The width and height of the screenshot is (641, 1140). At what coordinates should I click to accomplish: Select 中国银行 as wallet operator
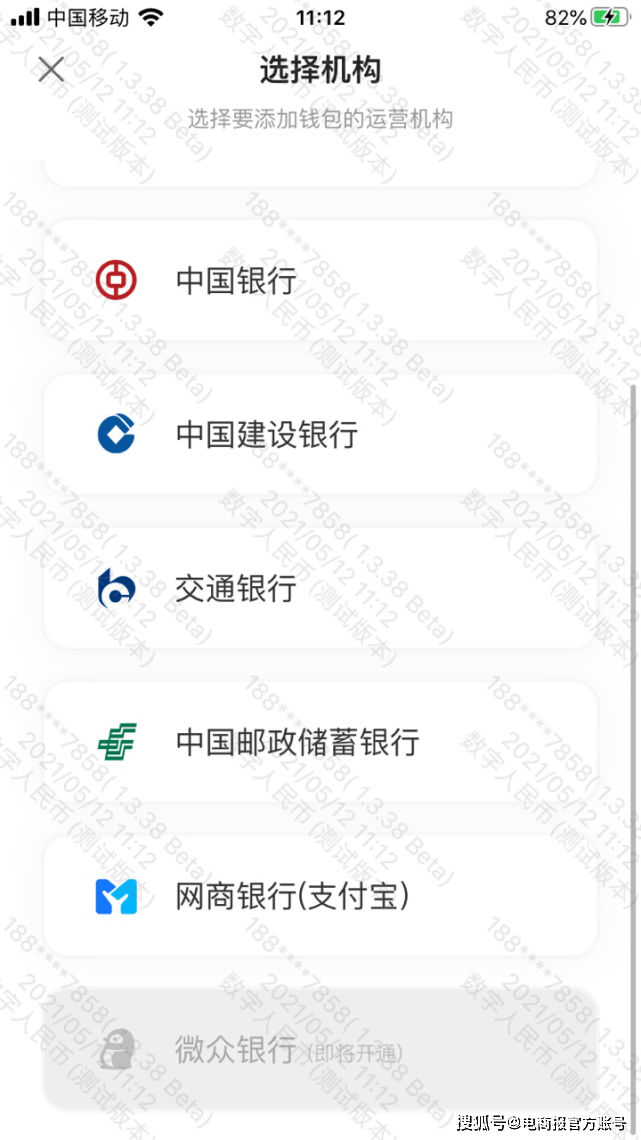click(x=320, y=281)
